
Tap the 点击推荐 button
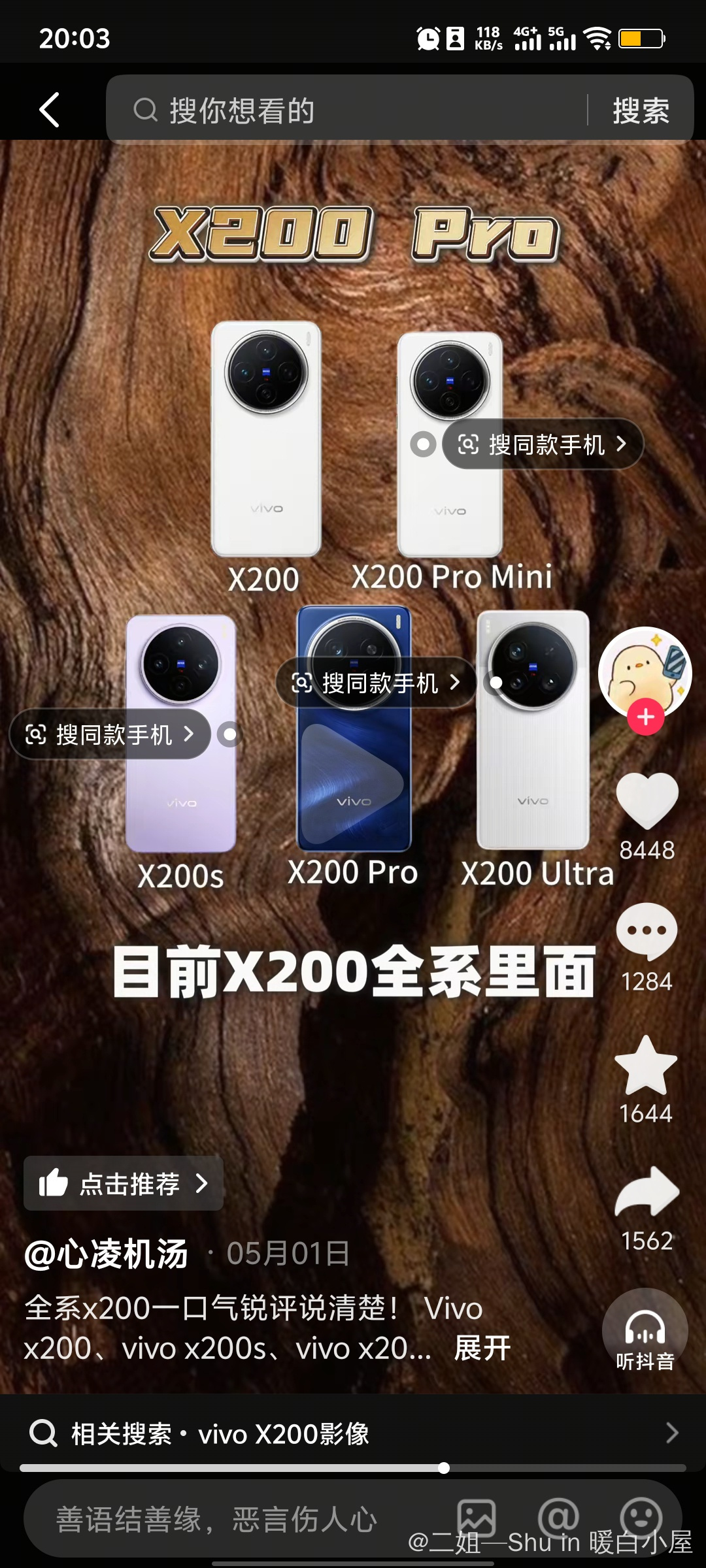124,1183
